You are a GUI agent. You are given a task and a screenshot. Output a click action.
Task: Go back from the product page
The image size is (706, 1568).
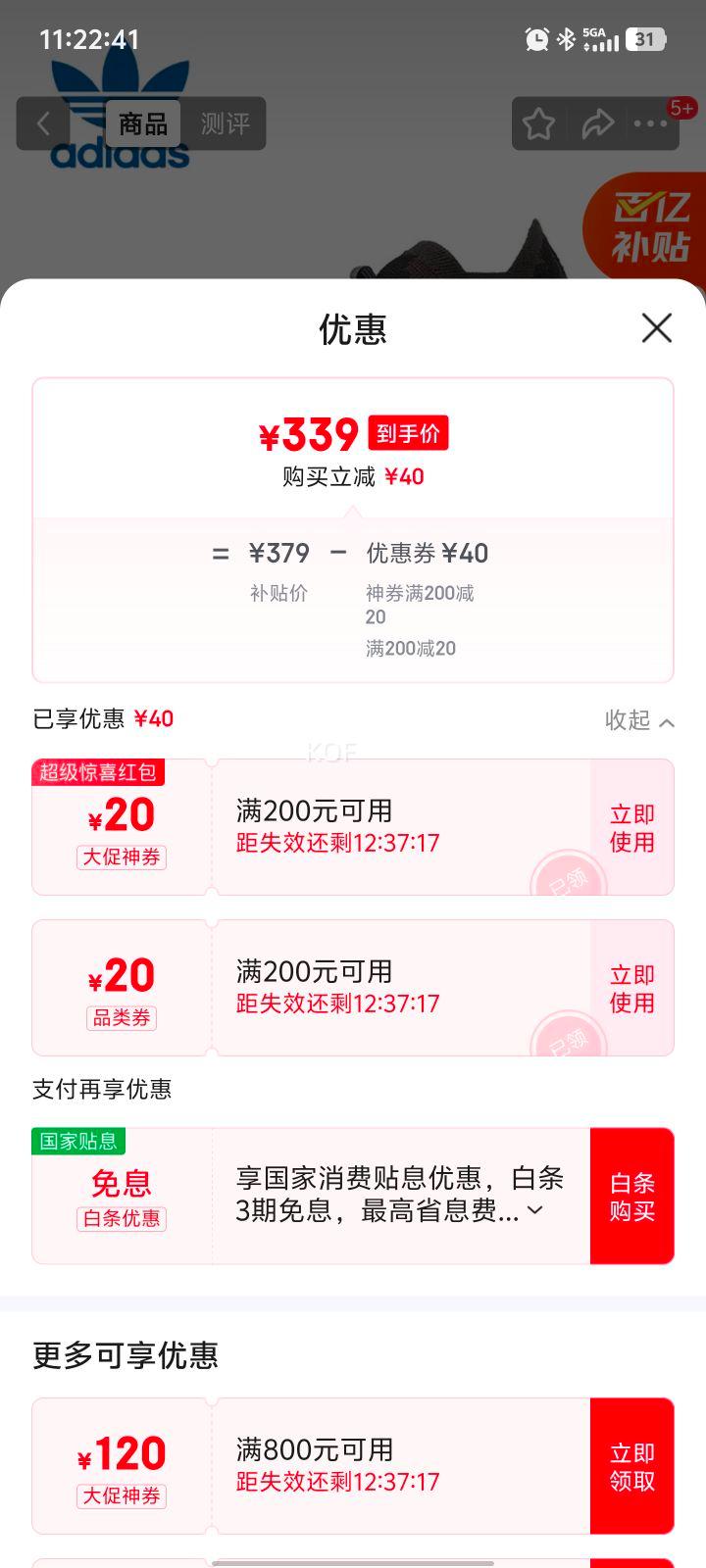point(43,124)
